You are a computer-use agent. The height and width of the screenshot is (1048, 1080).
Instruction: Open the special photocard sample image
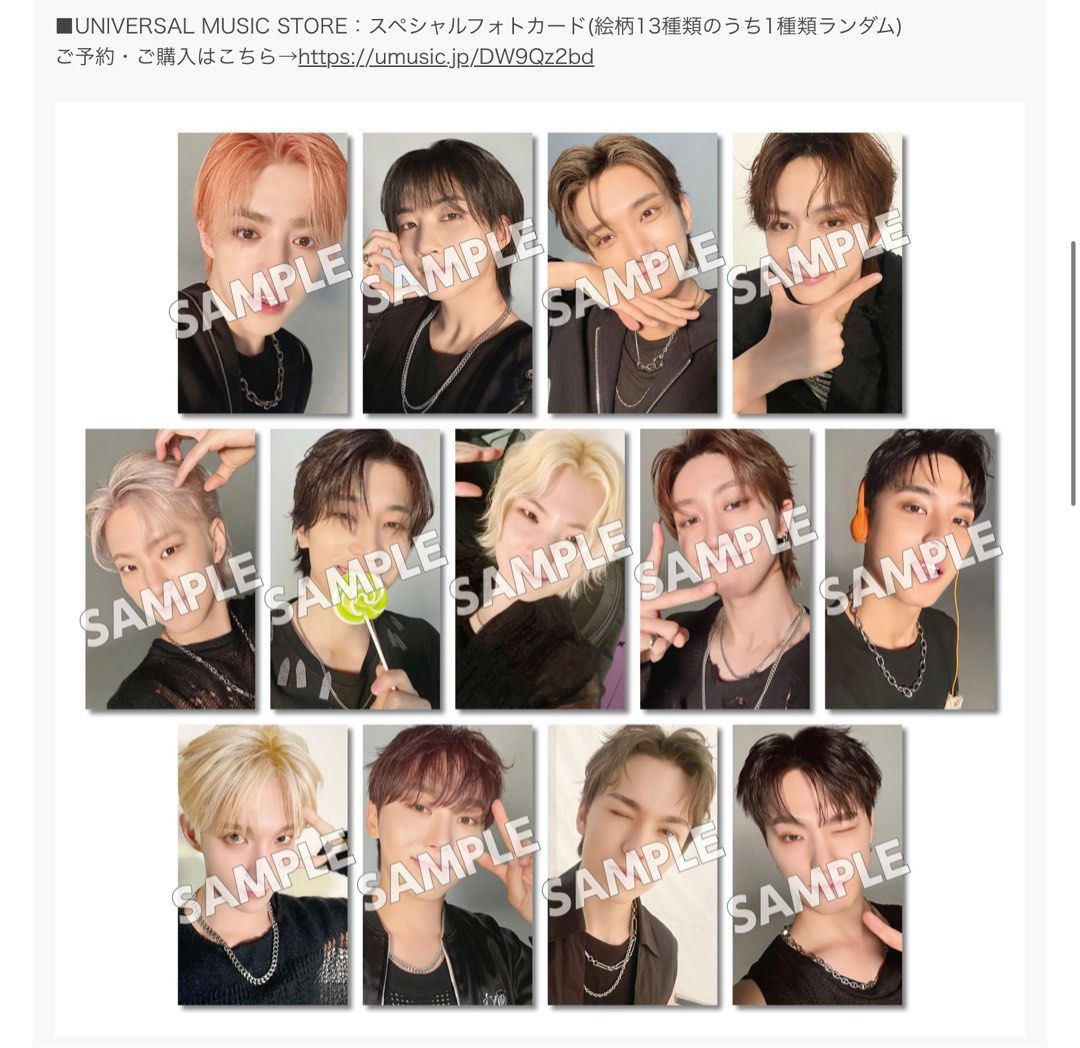pos(540,568)
